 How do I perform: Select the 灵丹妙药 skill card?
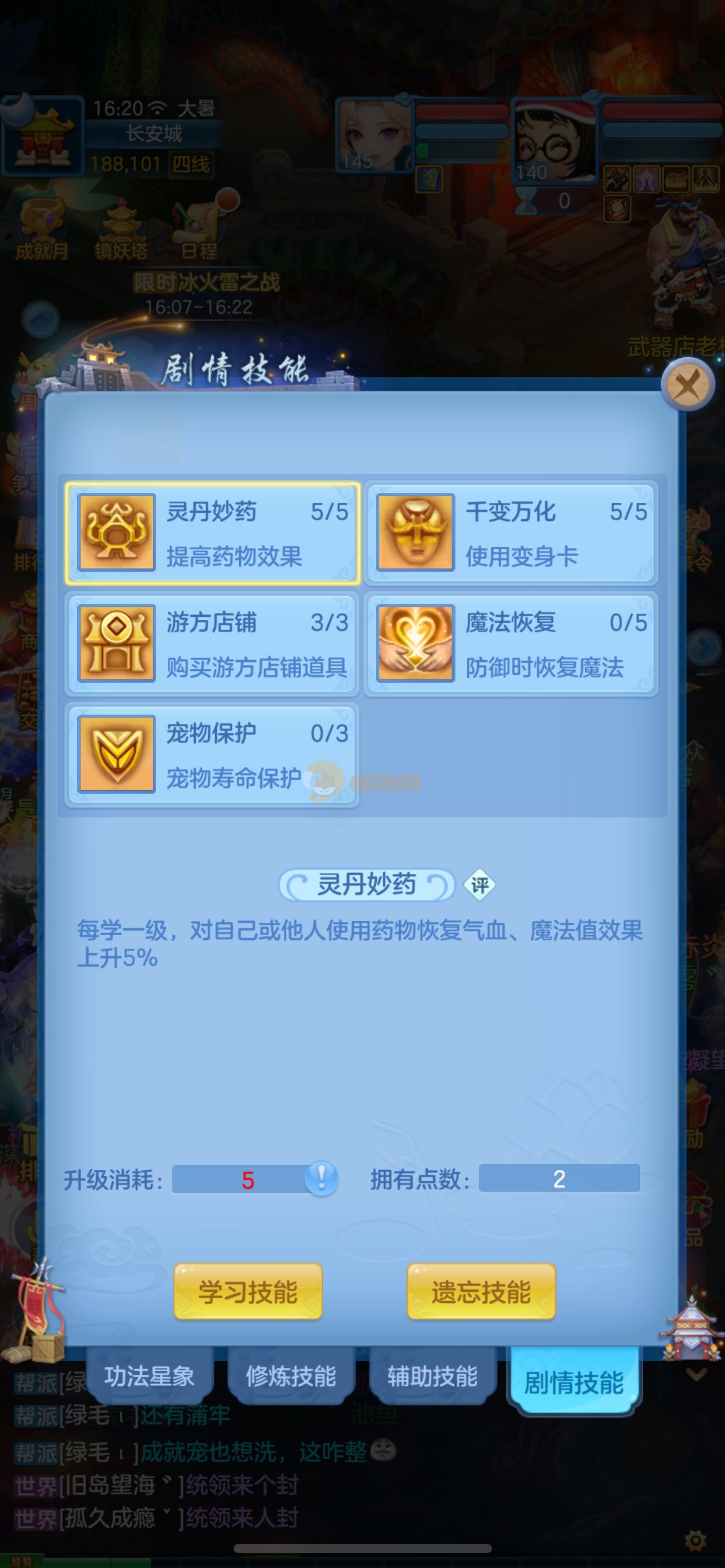point(213,533)
